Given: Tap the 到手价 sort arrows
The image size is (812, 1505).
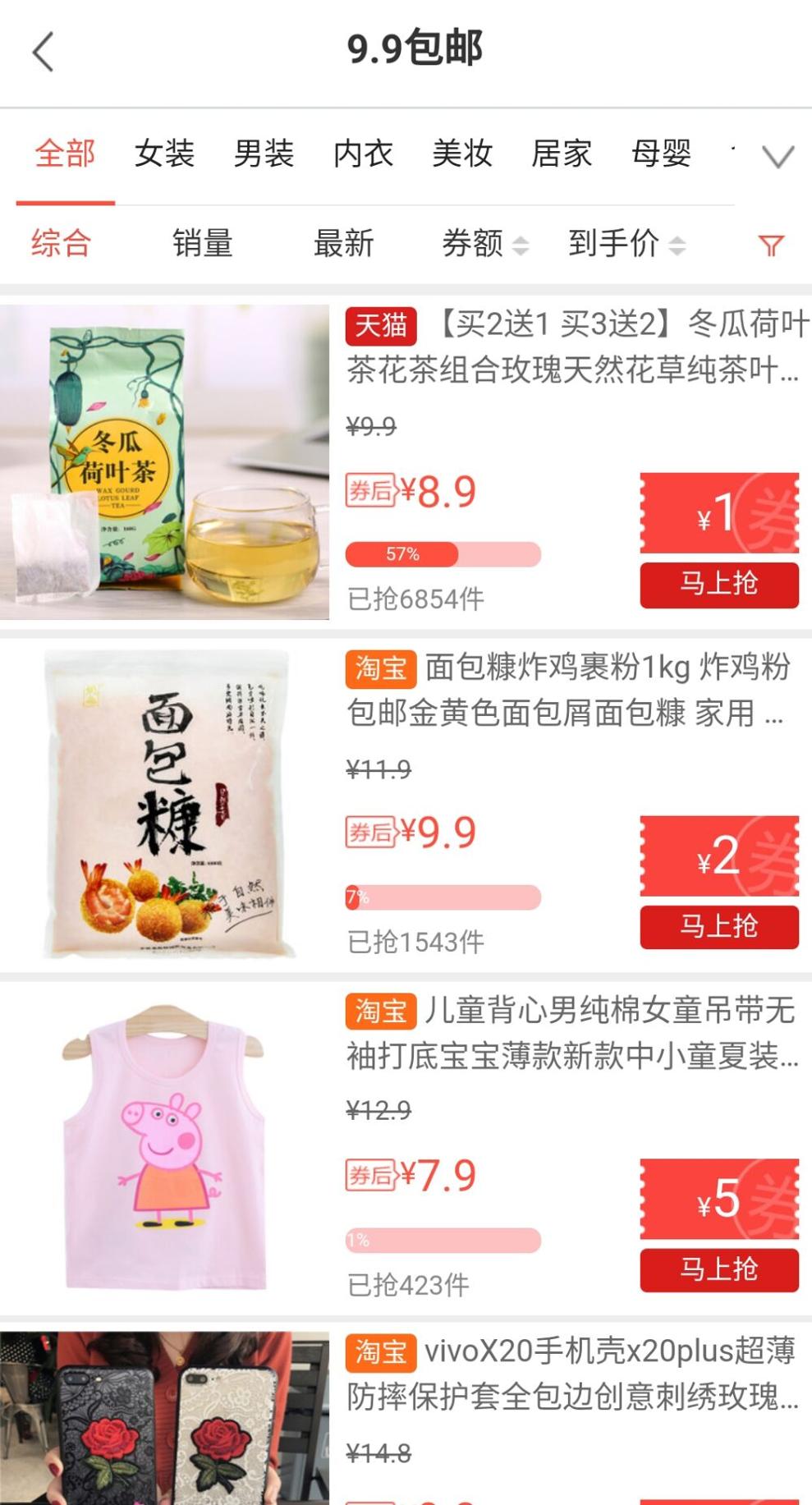Looking at the screenshot, I should pyautogui.click(x=676, y=244).
